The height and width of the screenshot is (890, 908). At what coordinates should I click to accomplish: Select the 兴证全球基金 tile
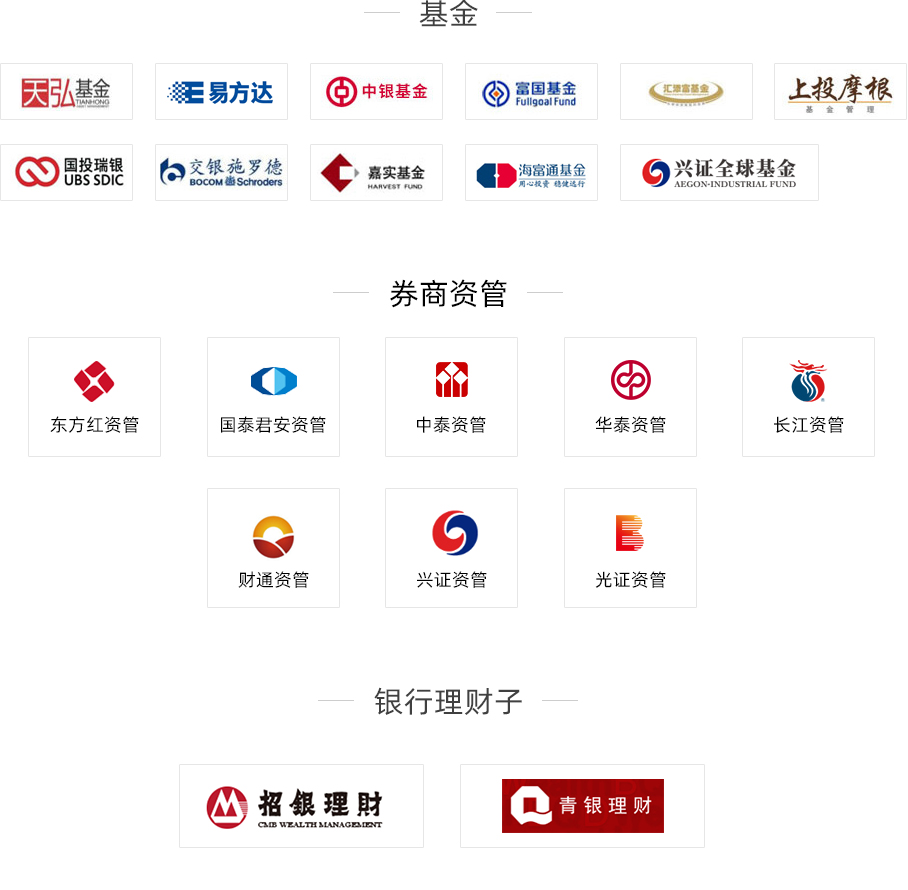coord(719,172)
